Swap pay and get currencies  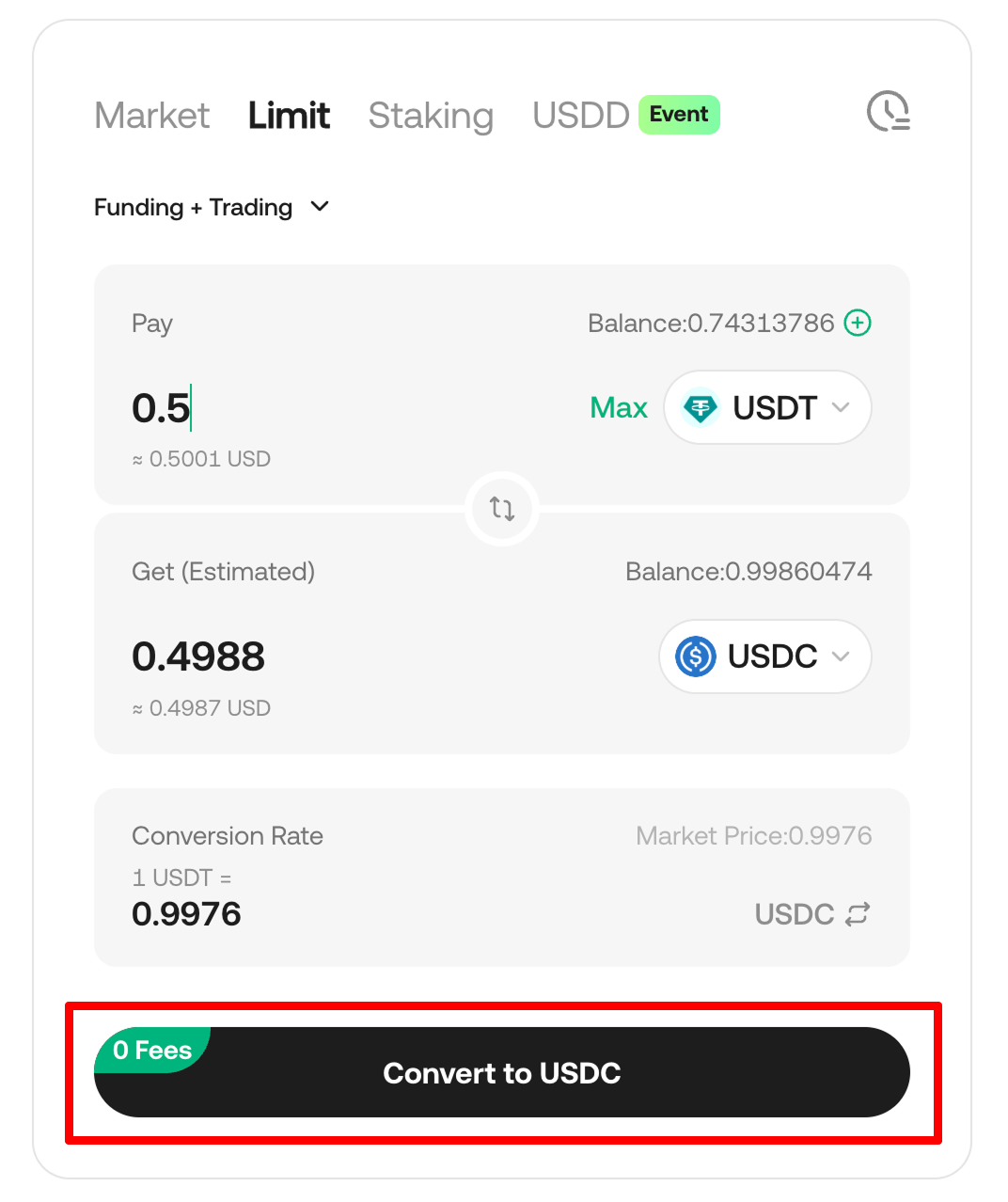pyautogui.click(x=502, y=509)
